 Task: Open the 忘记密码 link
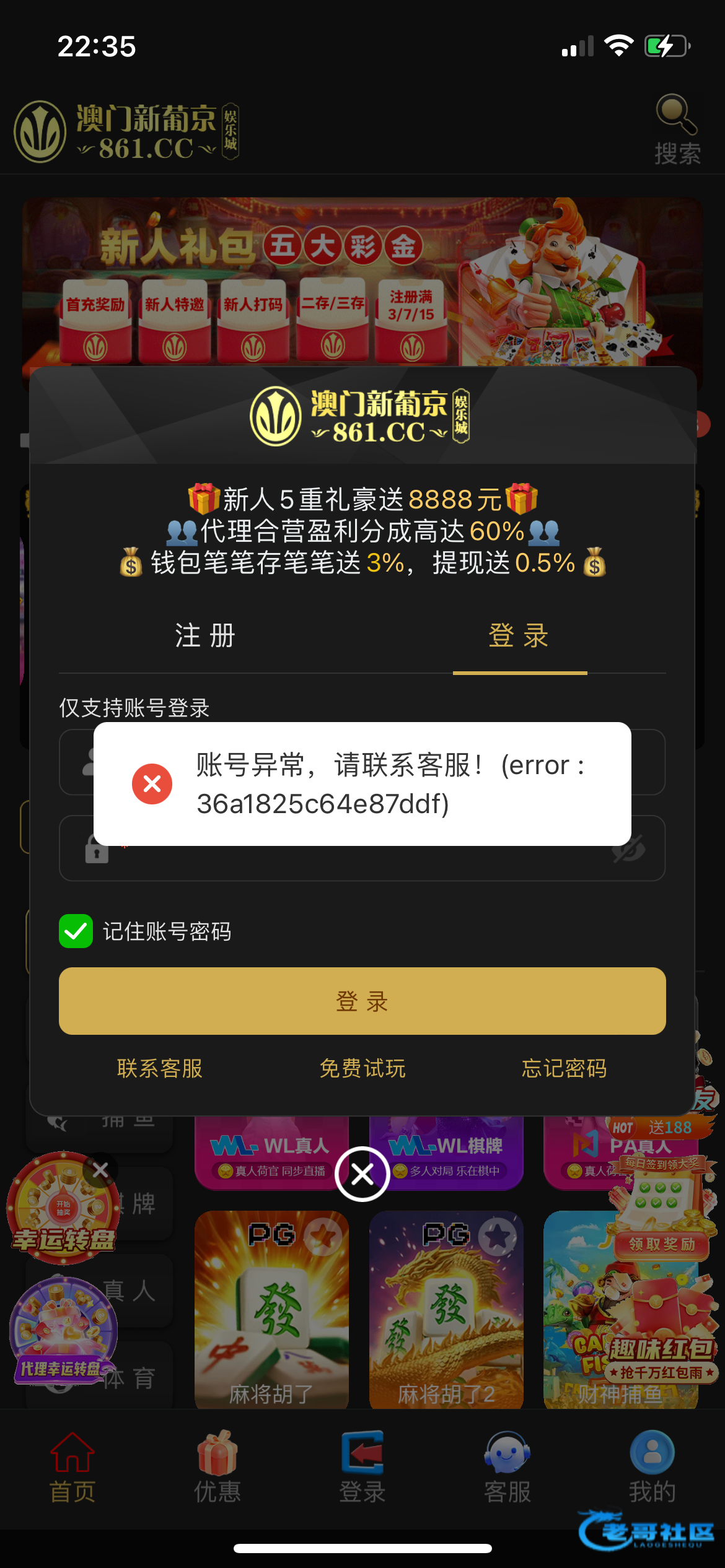tap(564, 1068)
